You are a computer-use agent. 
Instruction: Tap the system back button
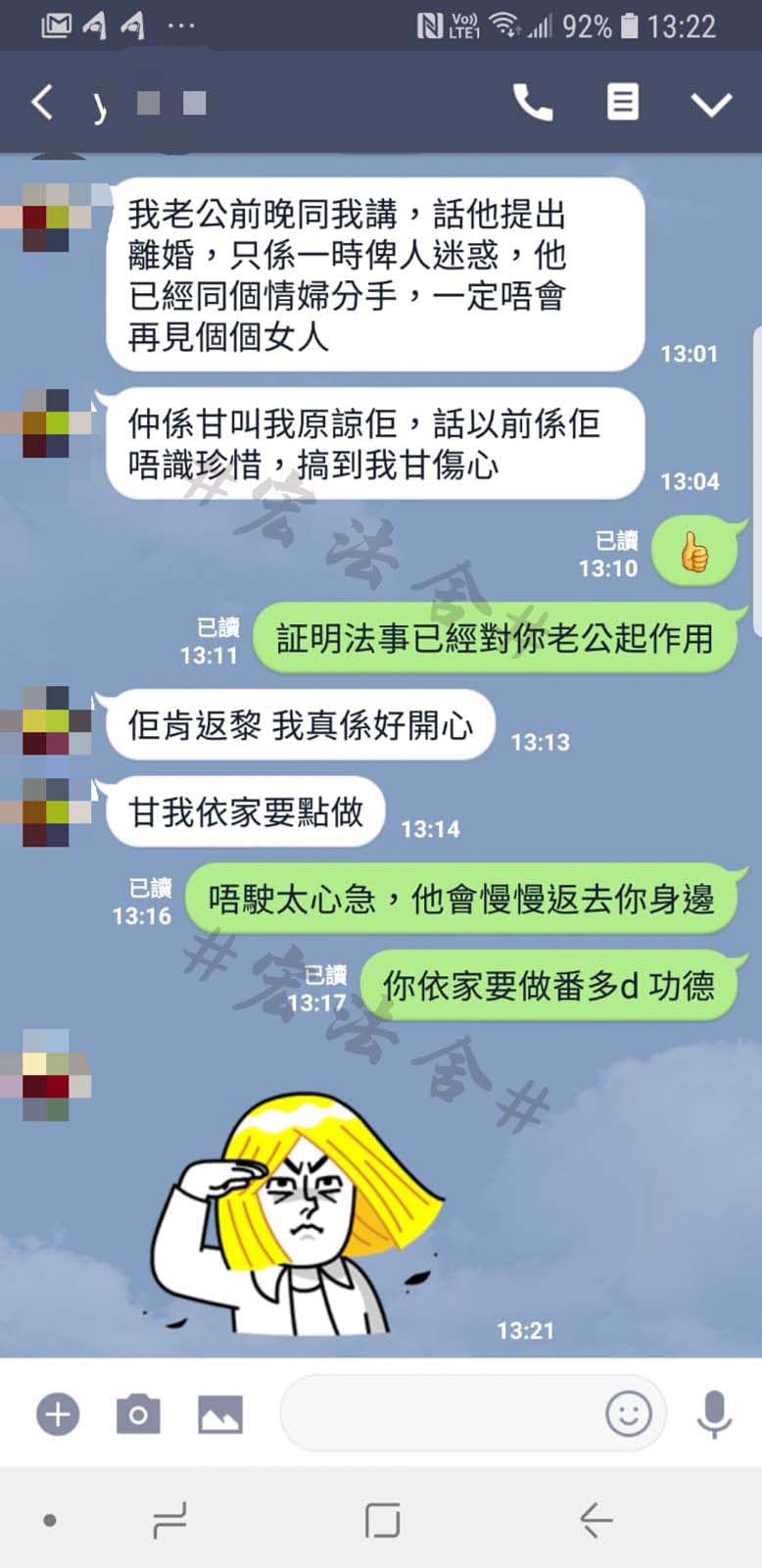point(595,1520)
